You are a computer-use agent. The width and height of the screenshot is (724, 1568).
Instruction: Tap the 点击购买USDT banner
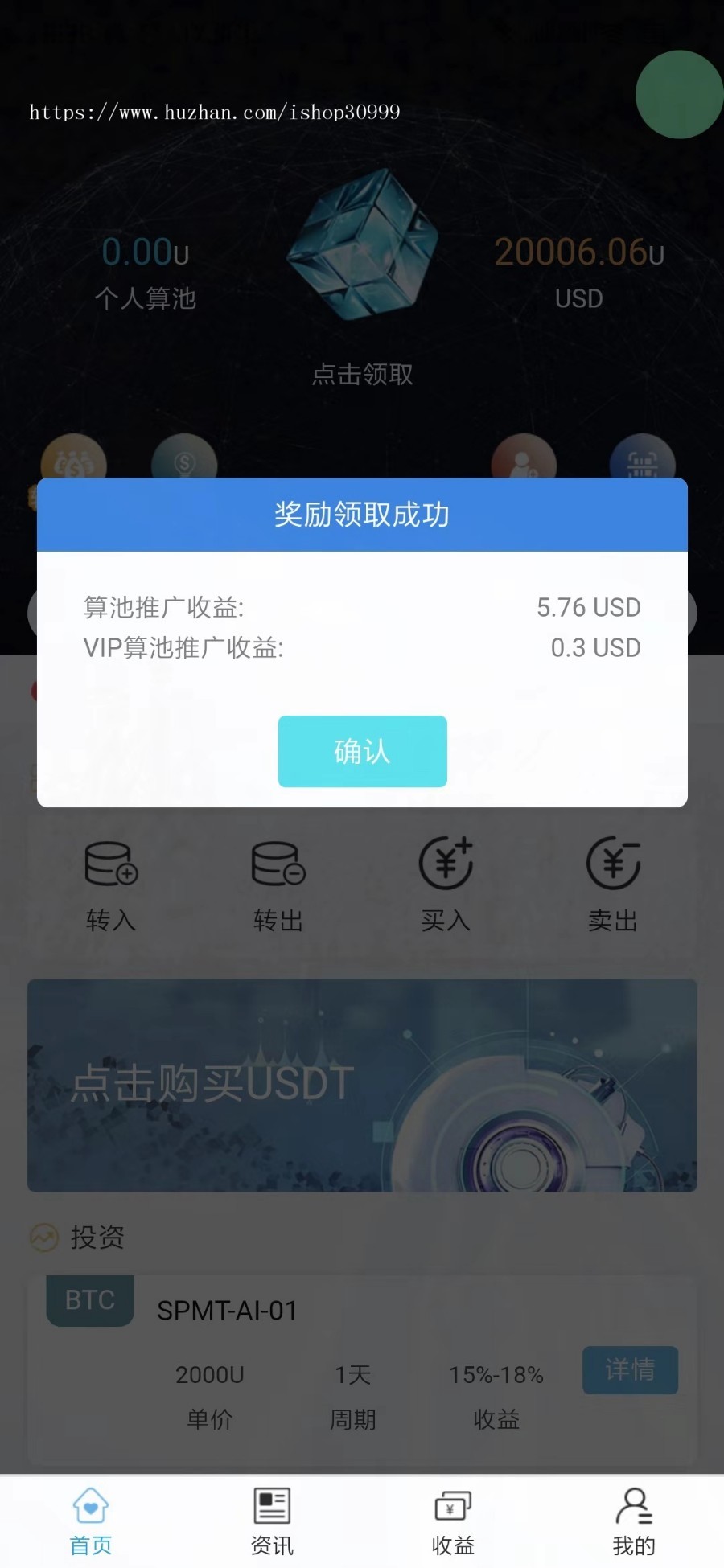[362, 1084]
